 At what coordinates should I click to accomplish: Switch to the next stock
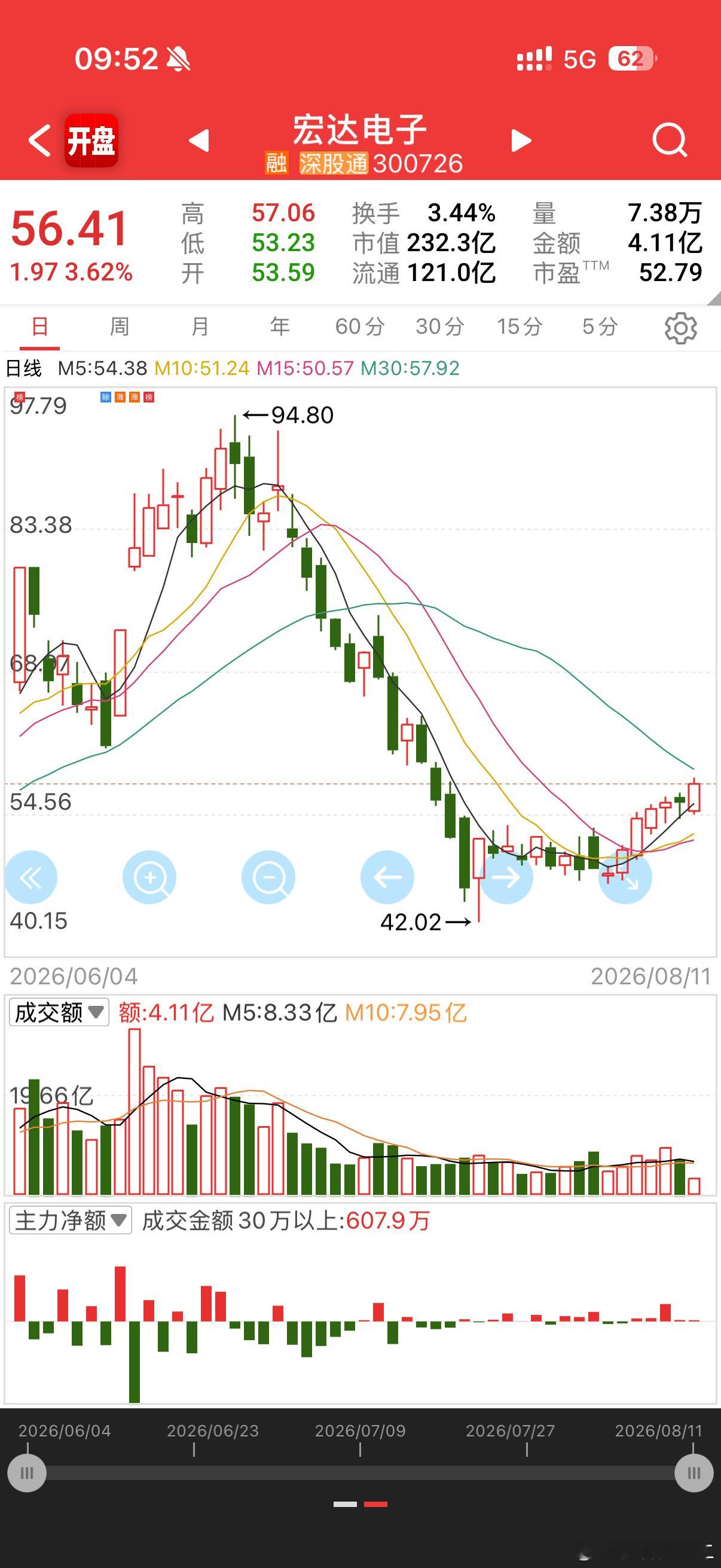[x=521, y=141]
